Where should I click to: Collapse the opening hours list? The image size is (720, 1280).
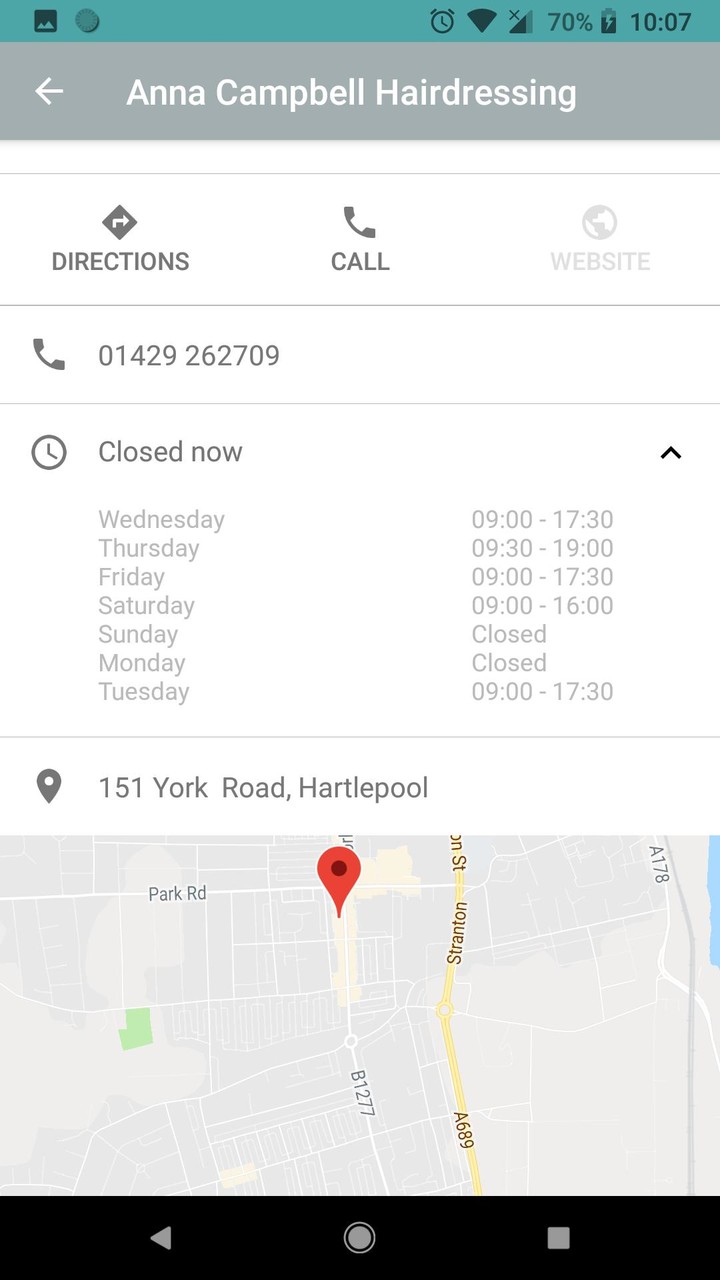(670, 453)
